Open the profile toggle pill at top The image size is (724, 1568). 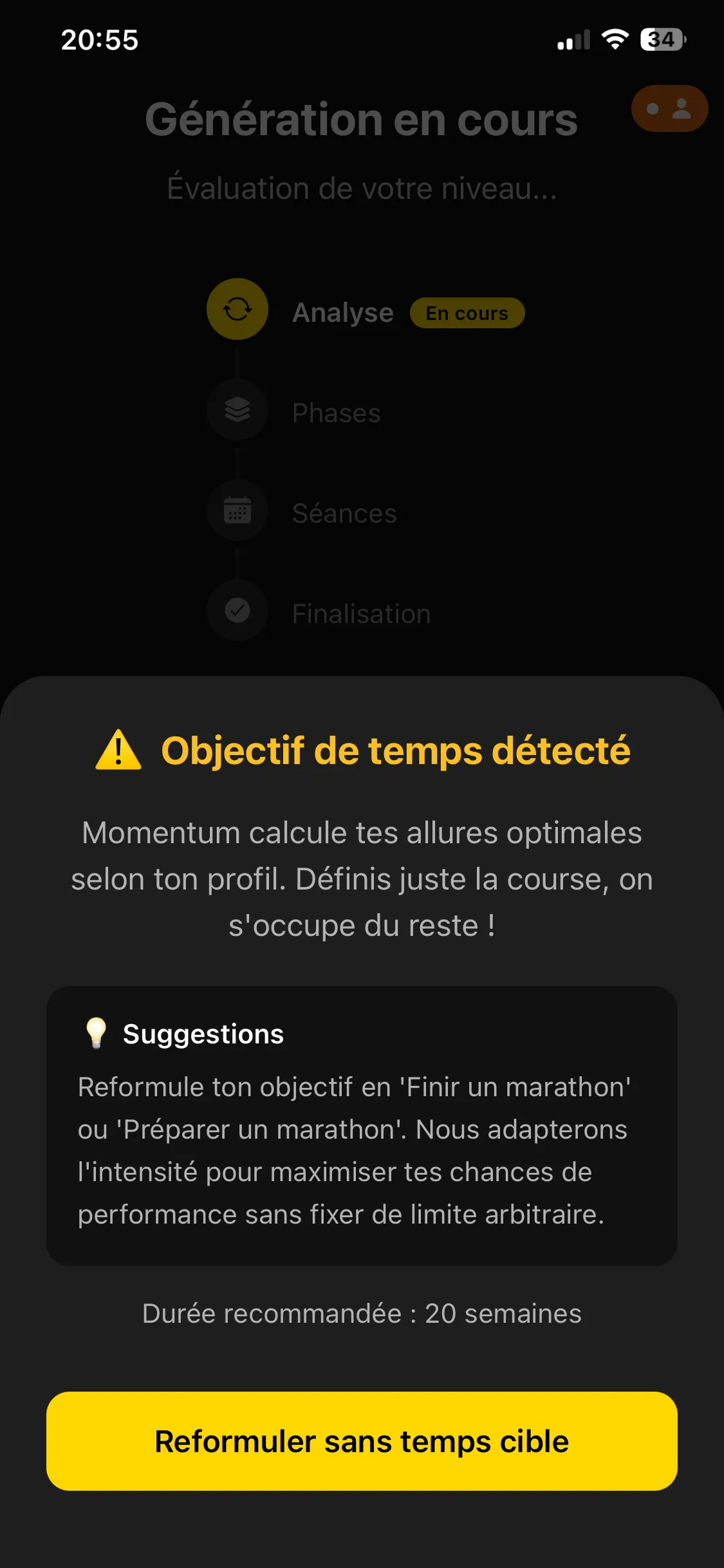tap(669, 109)
